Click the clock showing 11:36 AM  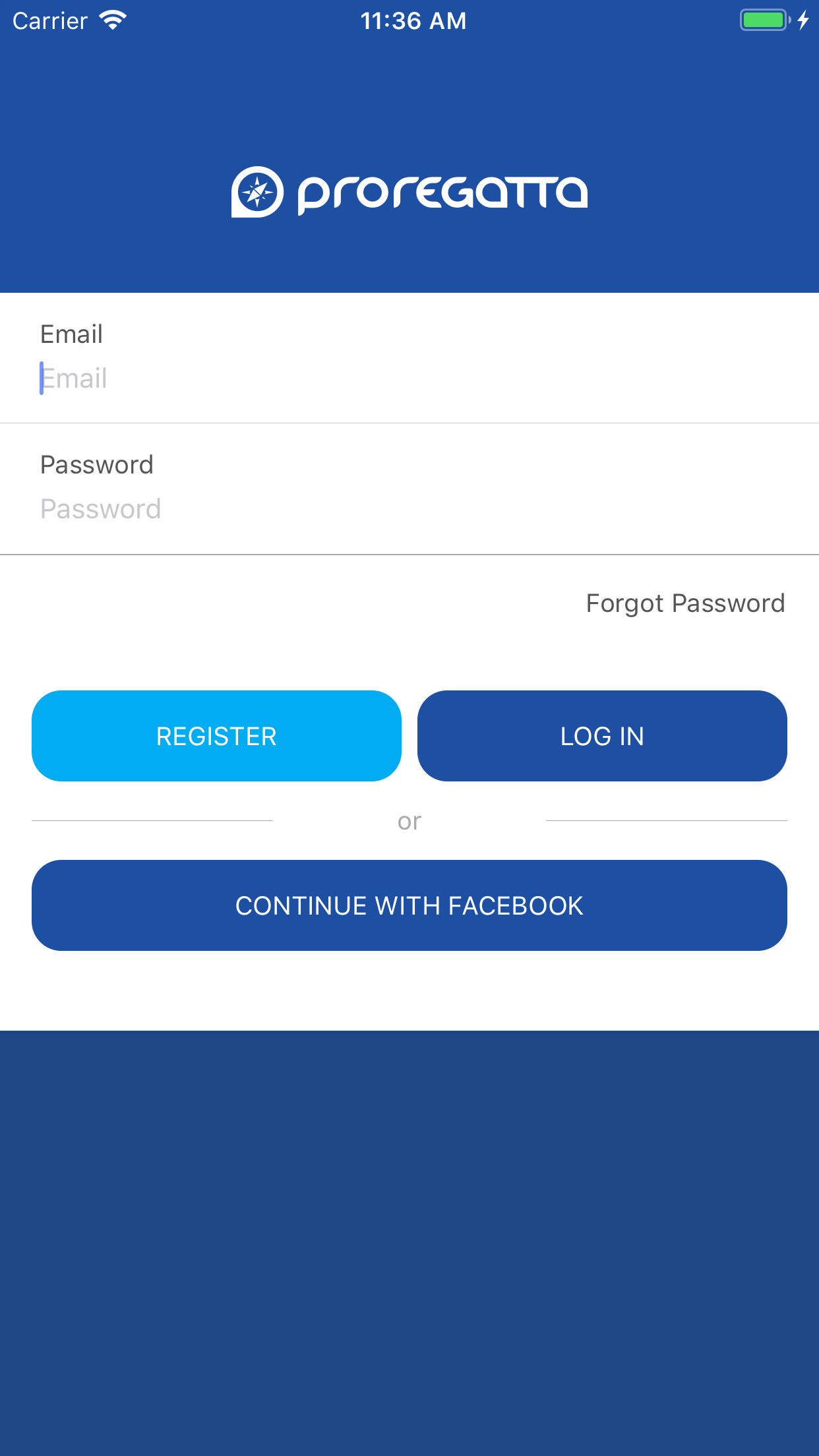[413, 20]
